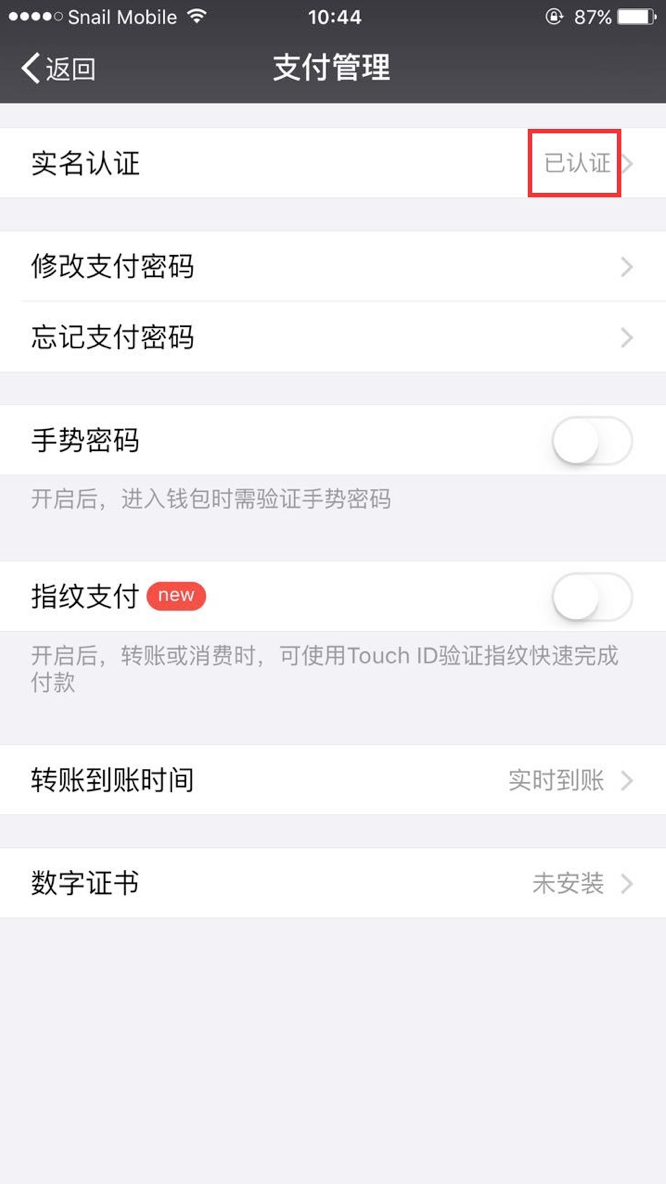Enable the 手势密码 switch
The height and width of the screenshot is (1184, 666).
click(x=592, y=440)
